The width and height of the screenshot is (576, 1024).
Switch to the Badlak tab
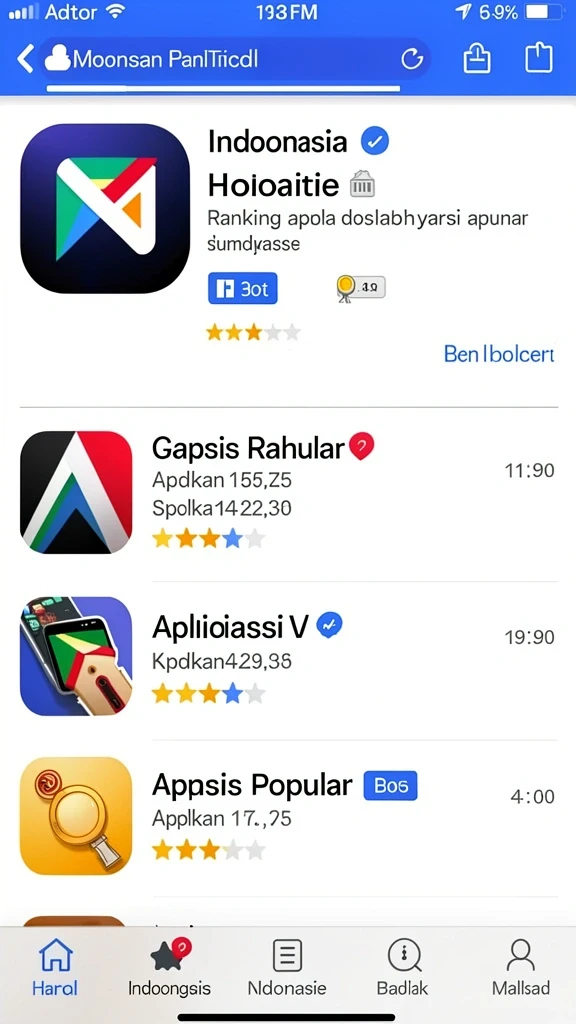(x=403, y=967)
